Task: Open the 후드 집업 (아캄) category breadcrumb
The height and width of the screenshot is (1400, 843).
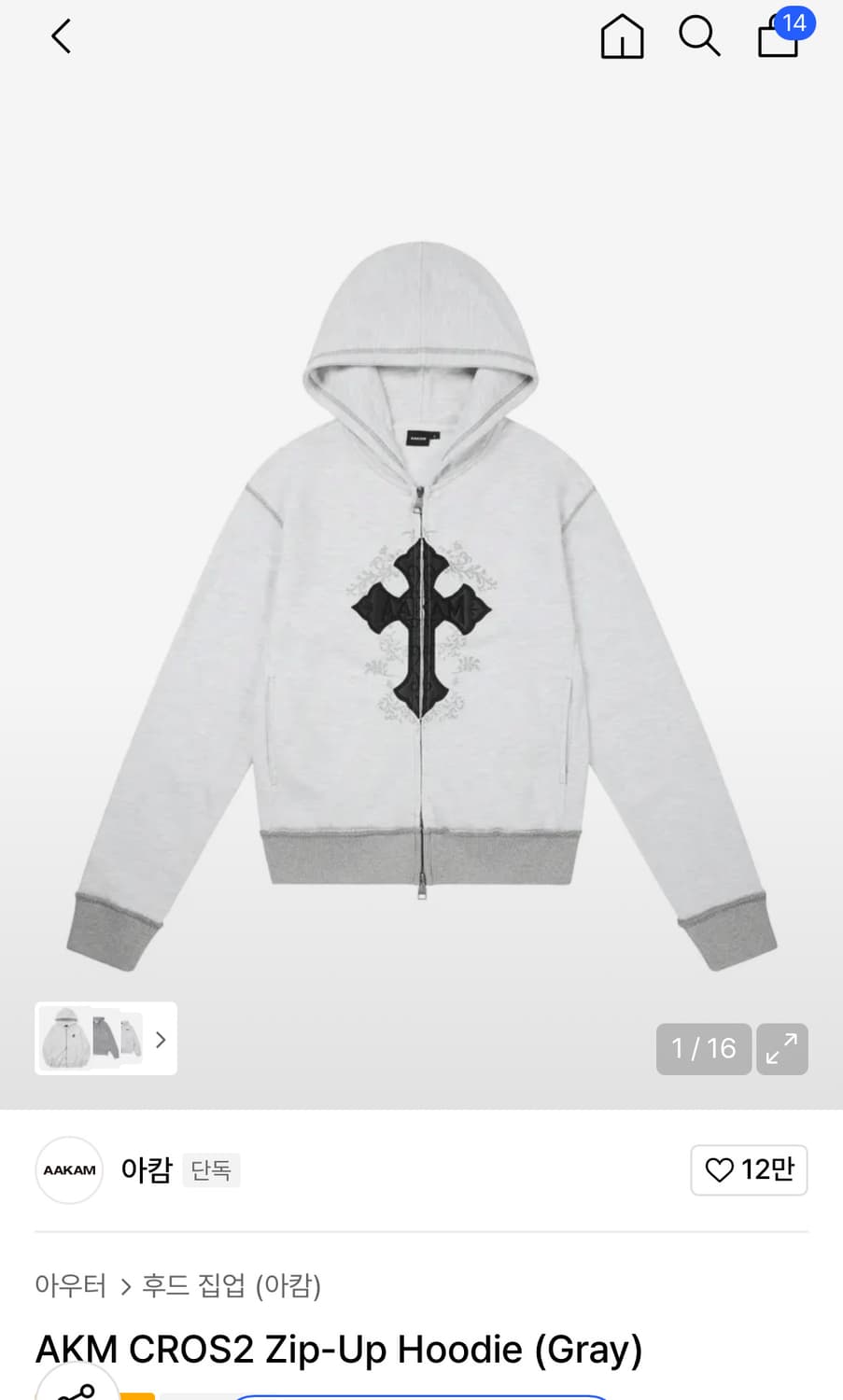Action: [232, 1285]
